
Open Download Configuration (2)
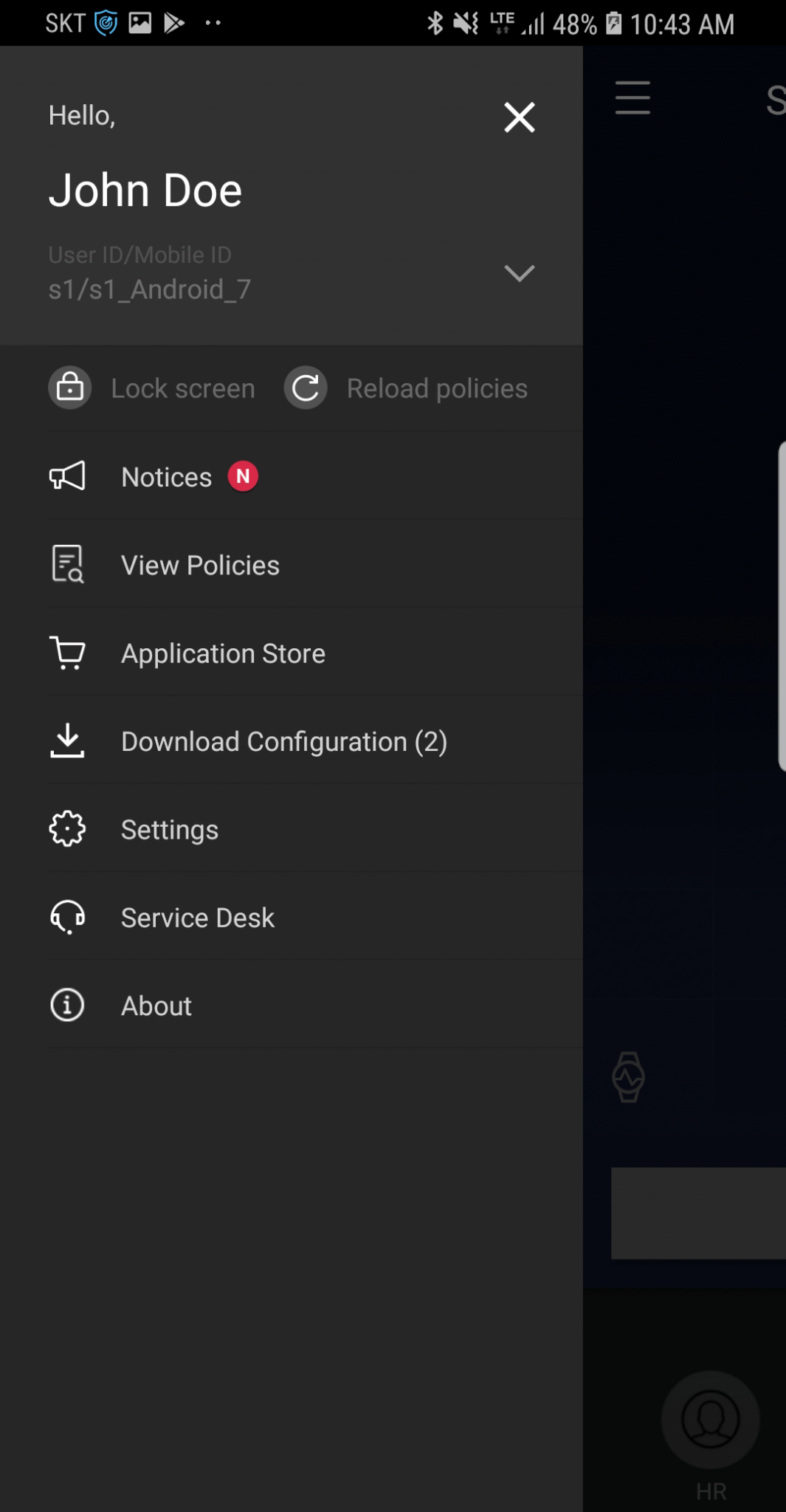click(283, 740)
